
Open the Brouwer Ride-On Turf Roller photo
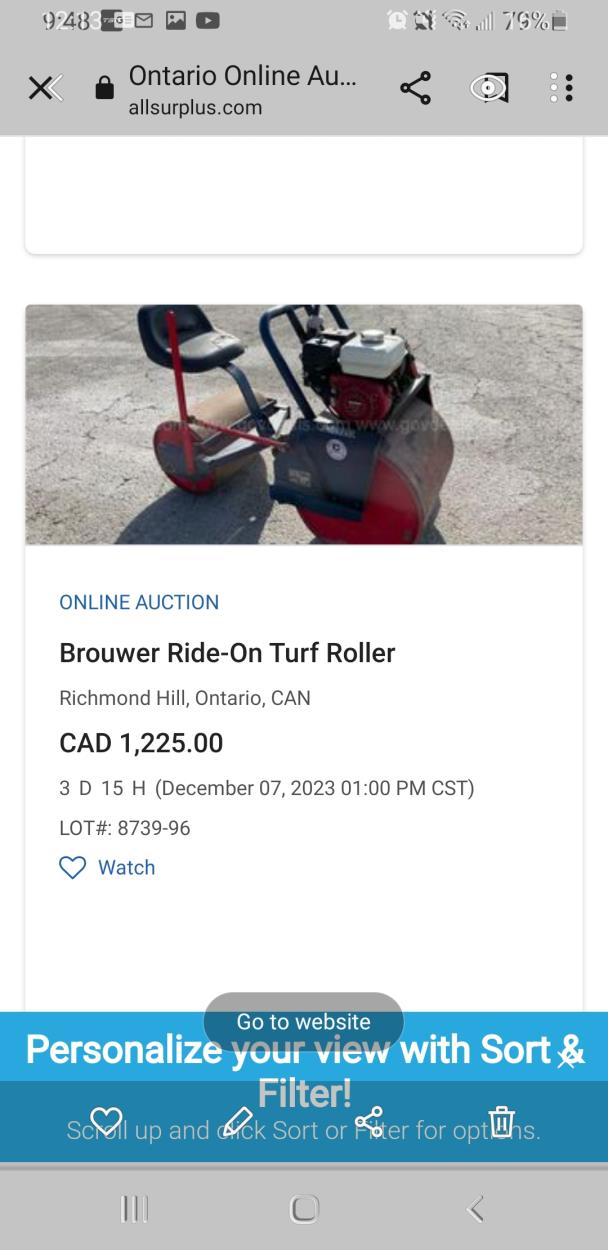pyautogui.click(x=303, y=424)
